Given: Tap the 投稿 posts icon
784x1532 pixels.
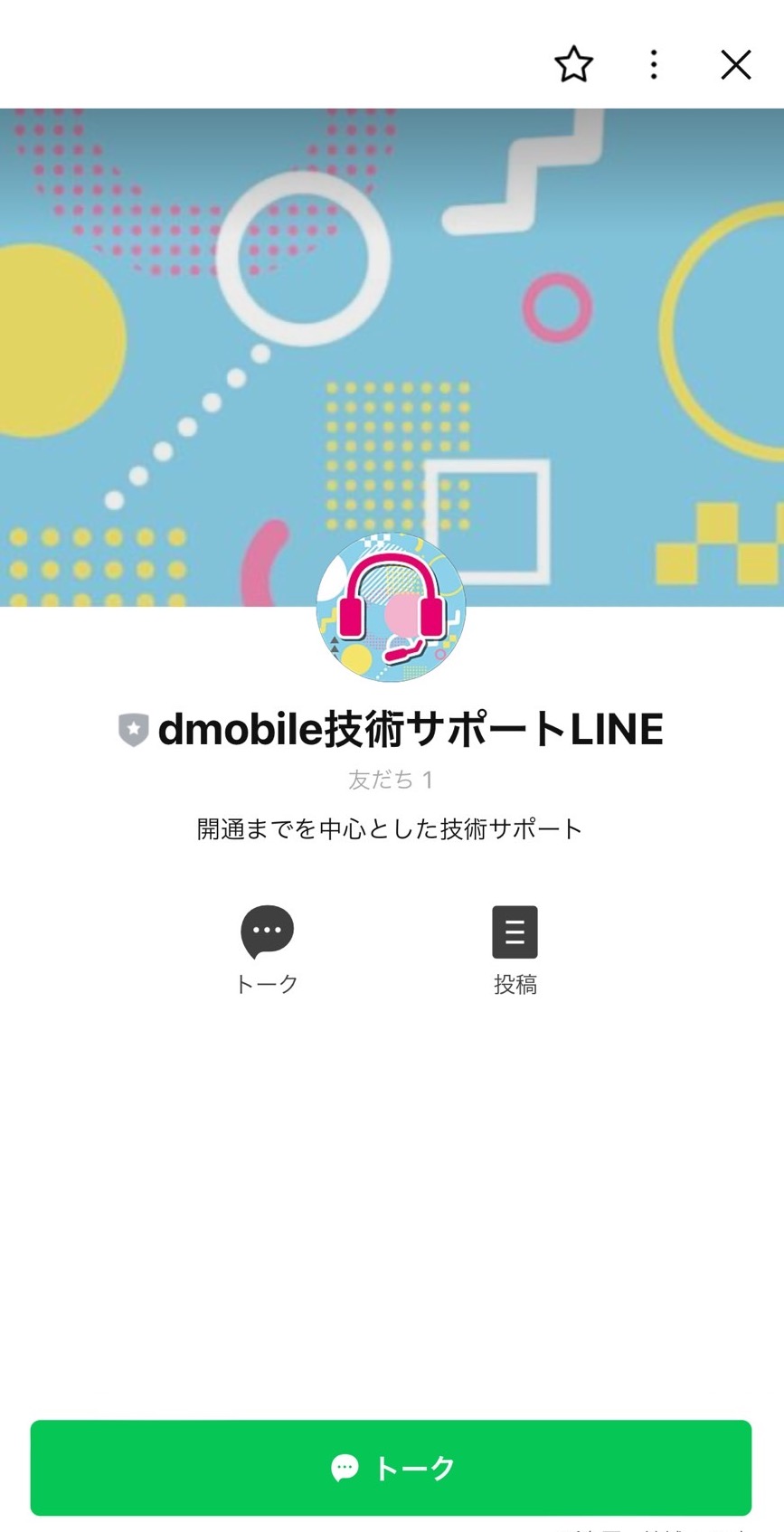Looking at the screenshot, I should pyautogui.click(x=515, y=931).
